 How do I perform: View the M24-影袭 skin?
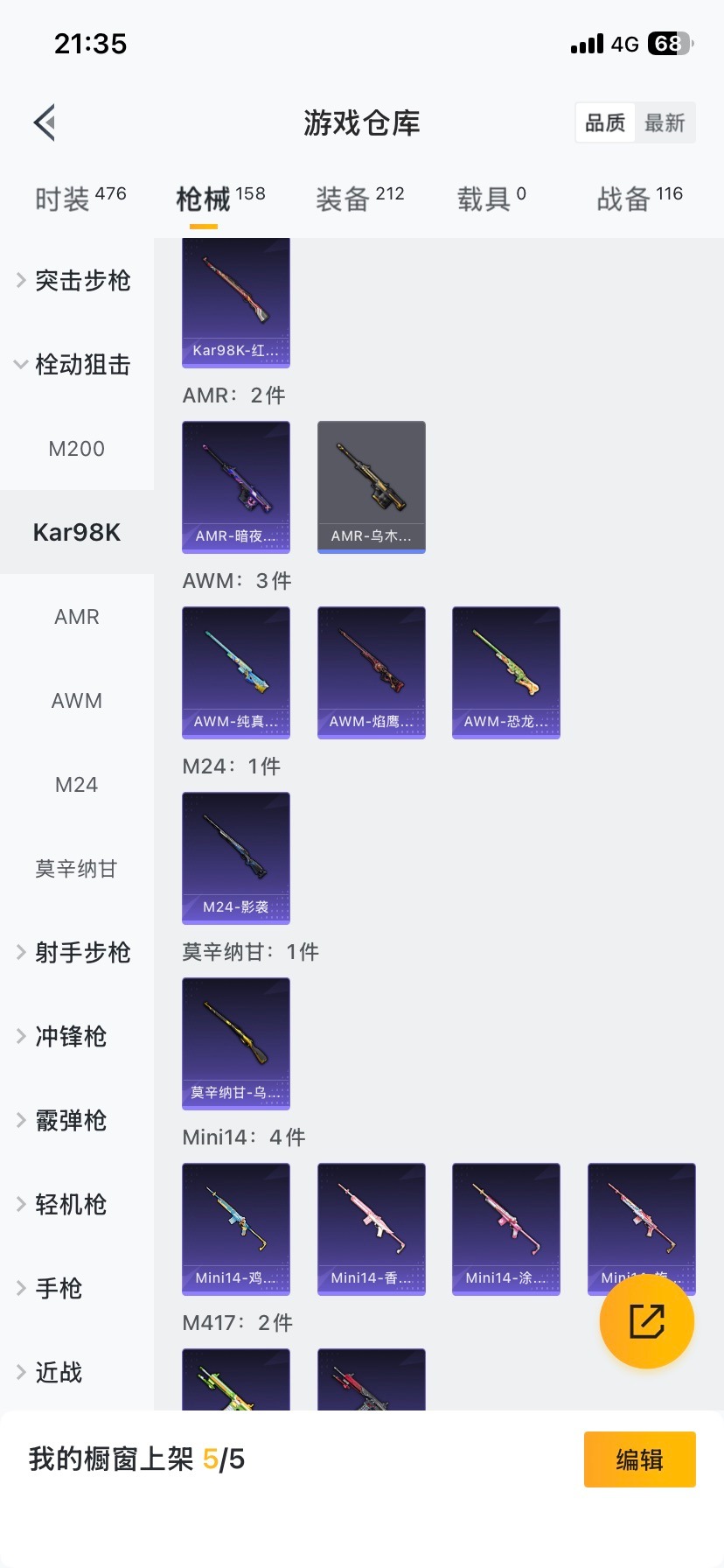pos(236,857)
